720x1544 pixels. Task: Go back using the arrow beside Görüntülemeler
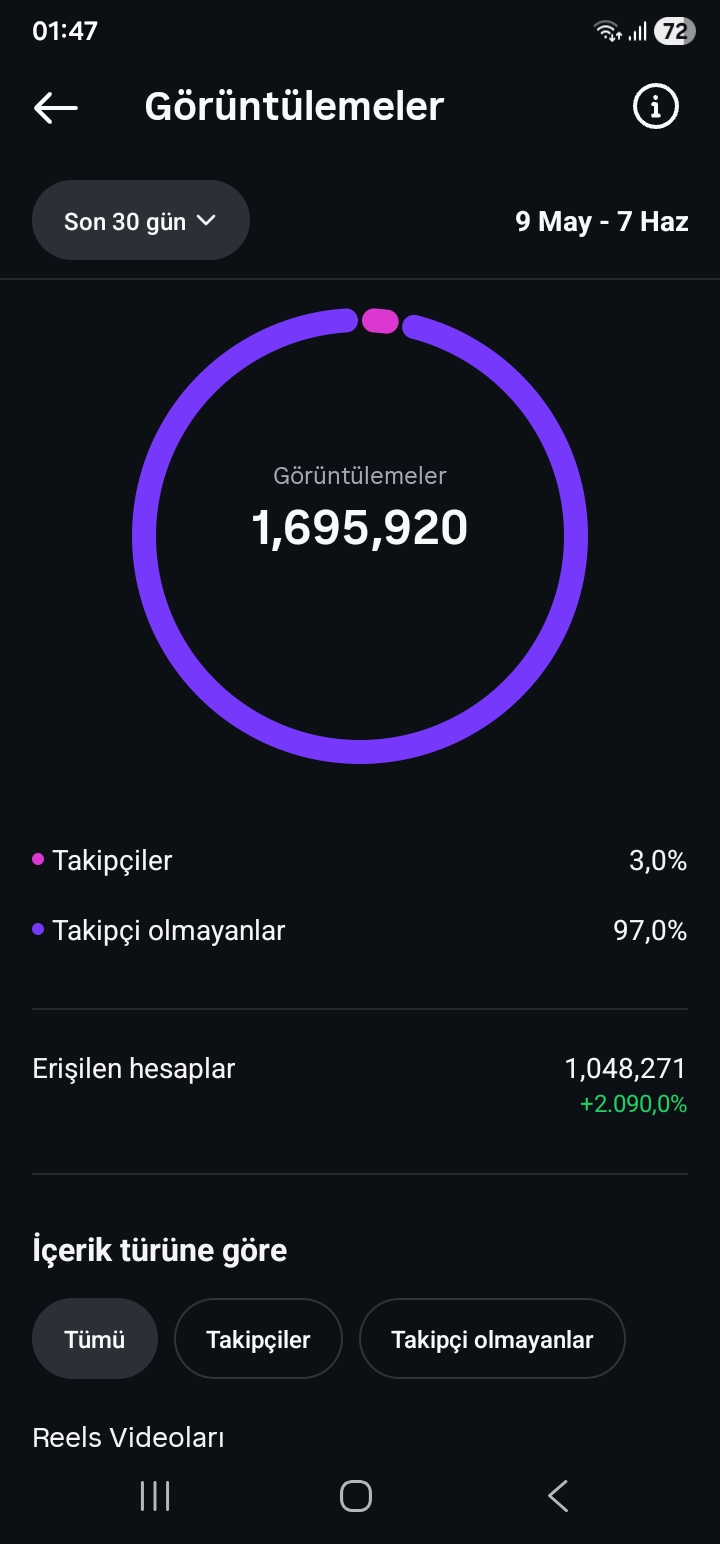56,107
